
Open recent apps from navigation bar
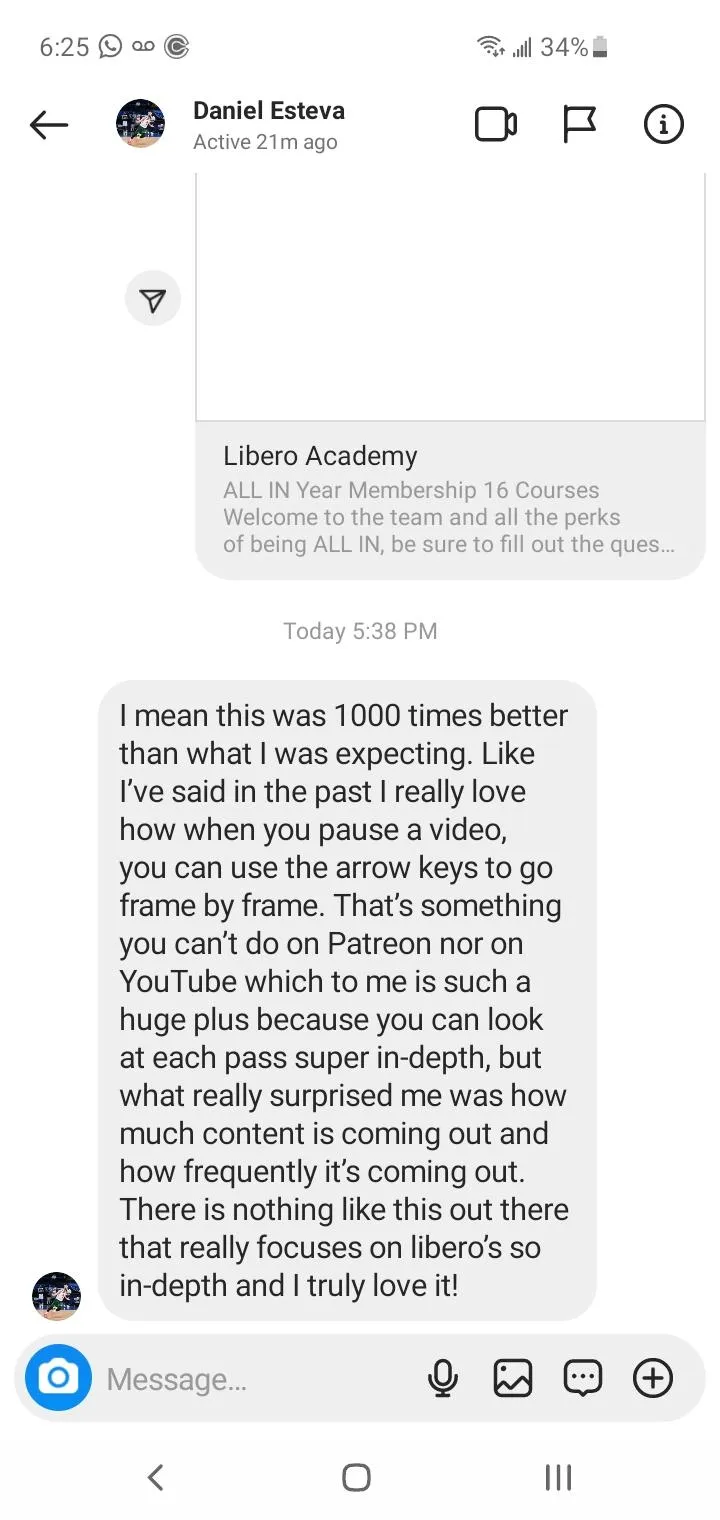tap(558, 1477)
